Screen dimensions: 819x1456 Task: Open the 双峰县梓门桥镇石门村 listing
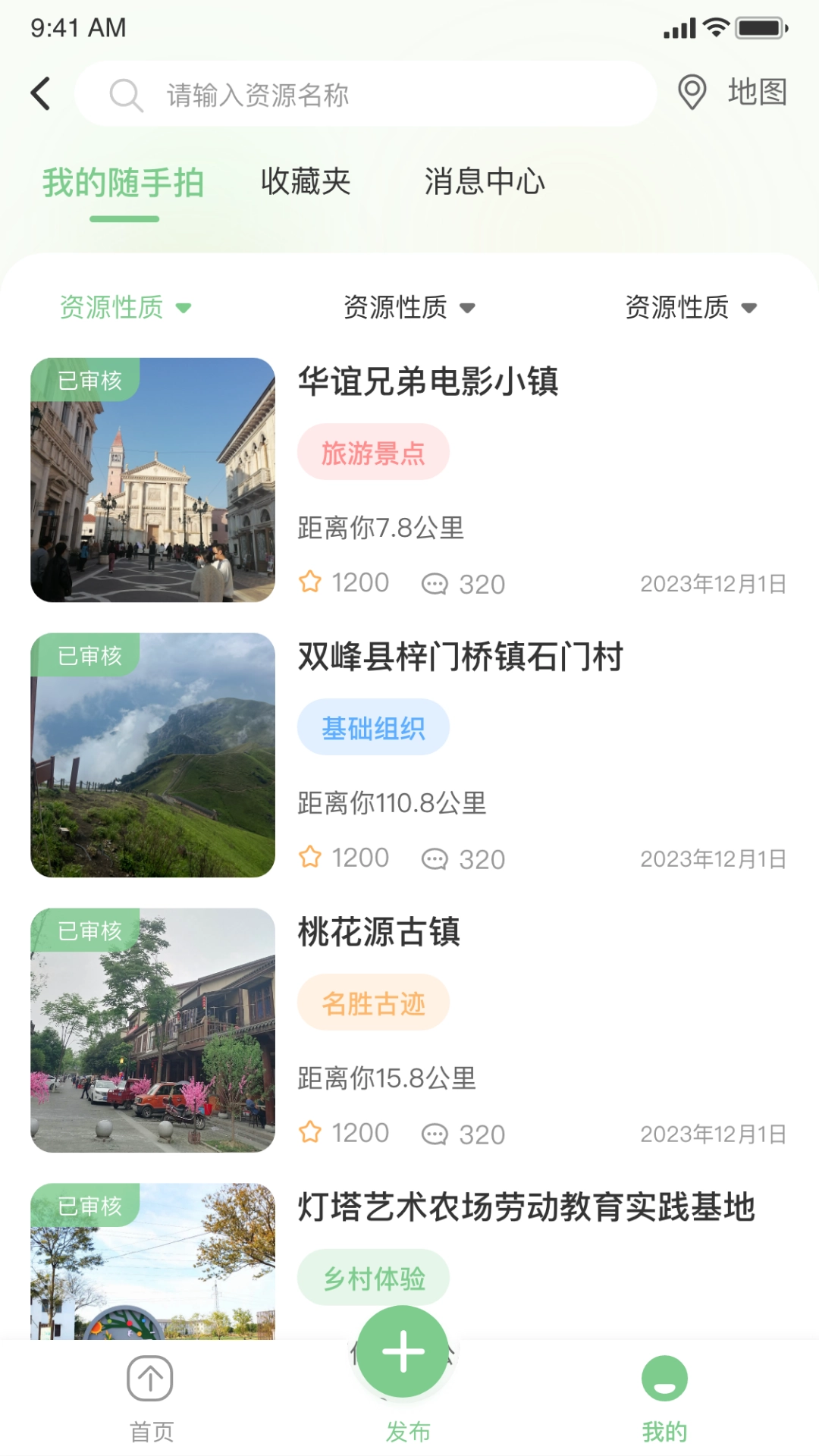pyautogui.click(x=459, y=658)
